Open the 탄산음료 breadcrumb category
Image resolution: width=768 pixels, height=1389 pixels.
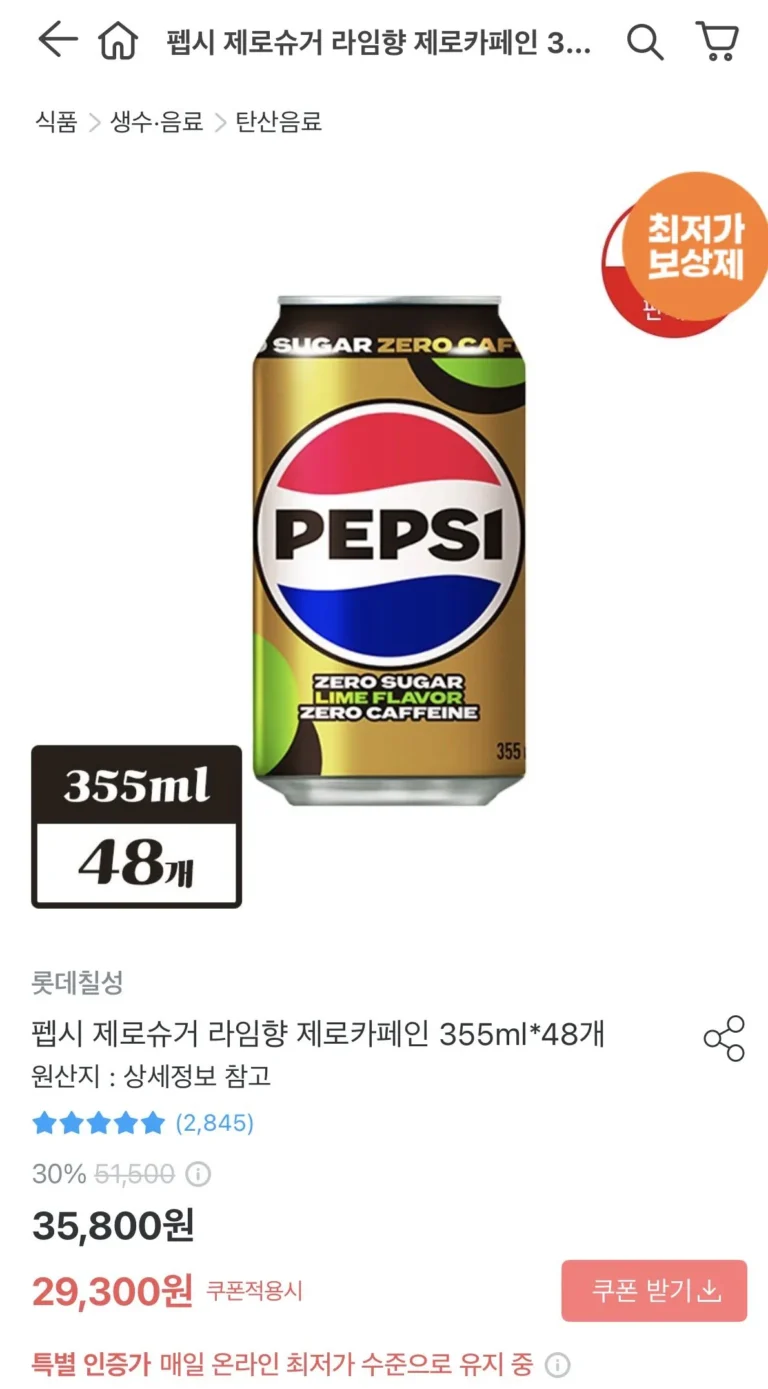[279, 123]
